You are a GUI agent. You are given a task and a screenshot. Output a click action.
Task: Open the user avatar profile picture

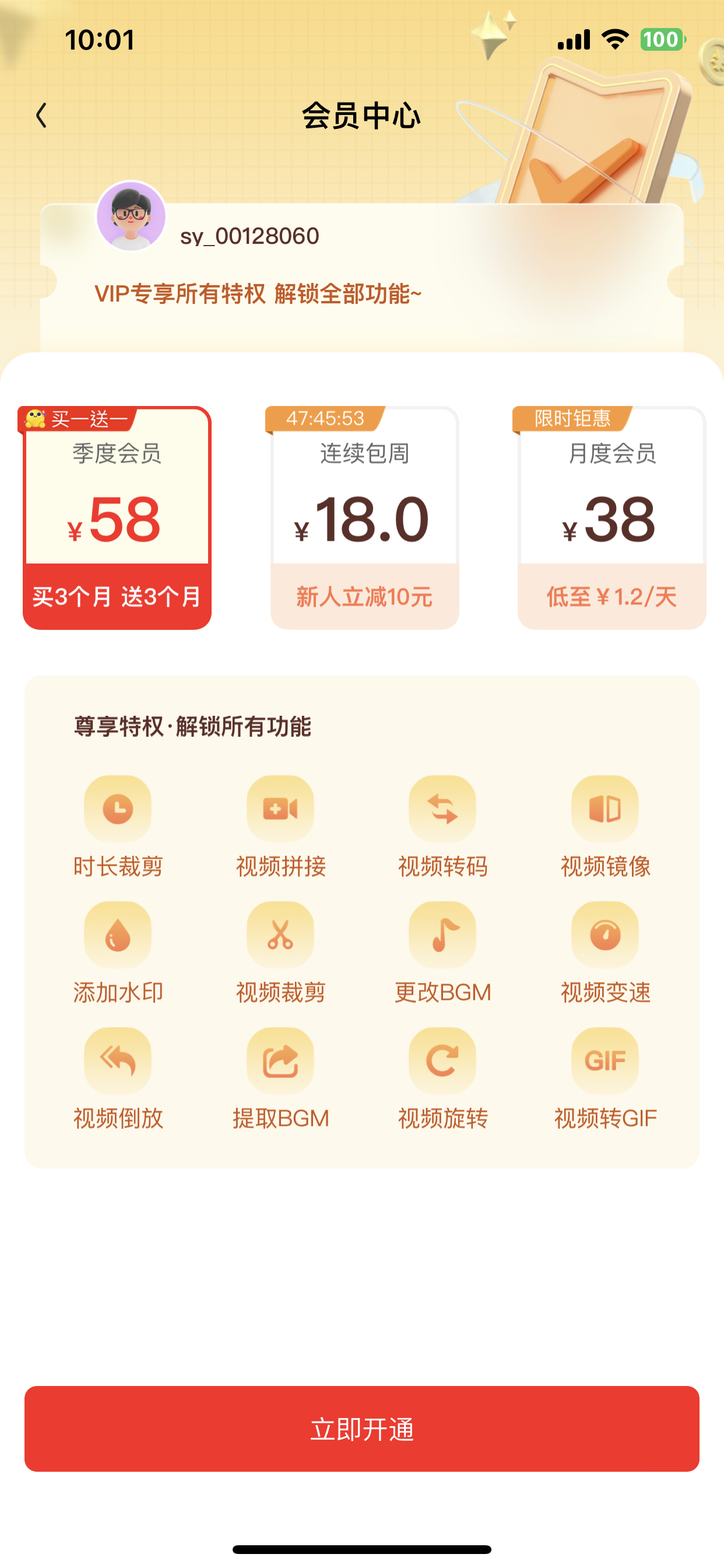[131, 216]
